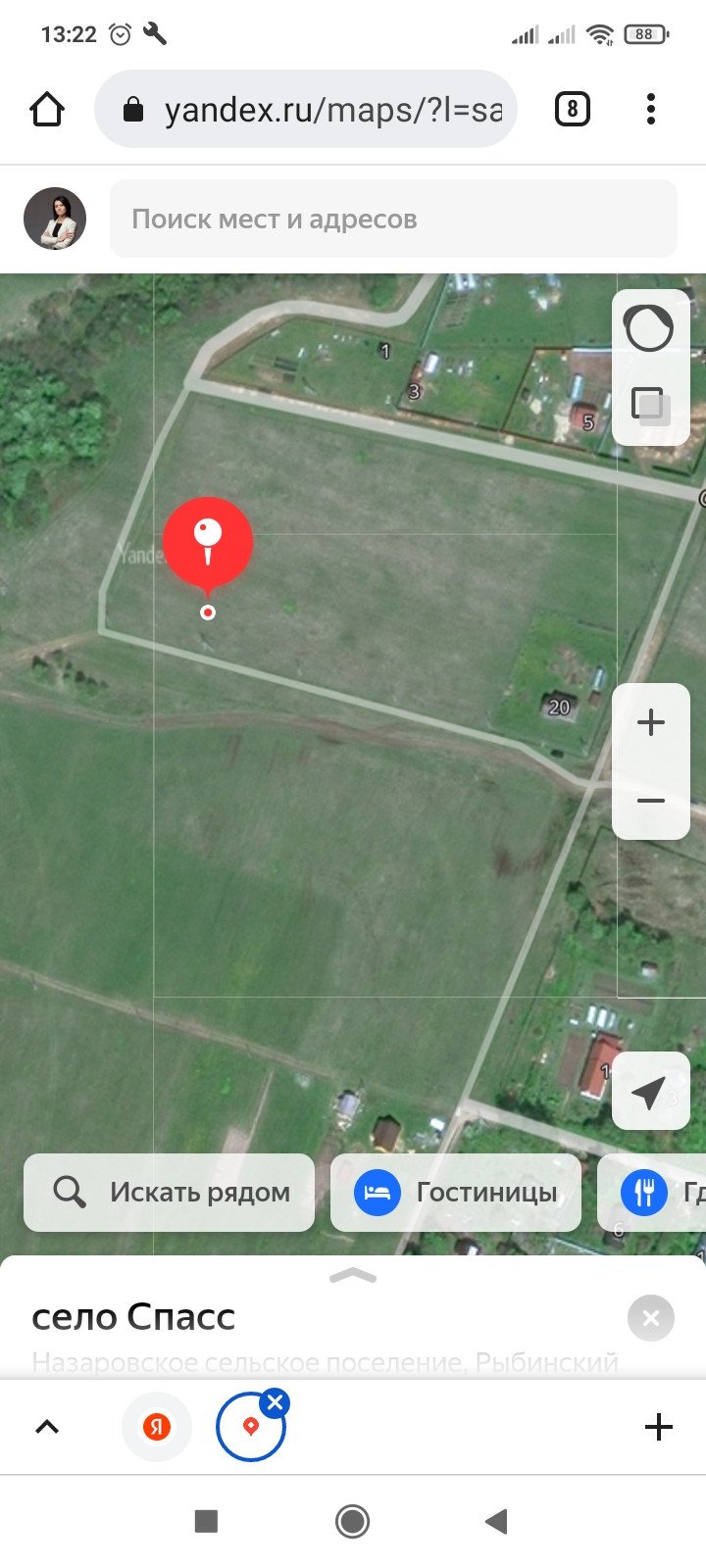
Task: Add a new browser tab
Action: tap(659, 1427)
